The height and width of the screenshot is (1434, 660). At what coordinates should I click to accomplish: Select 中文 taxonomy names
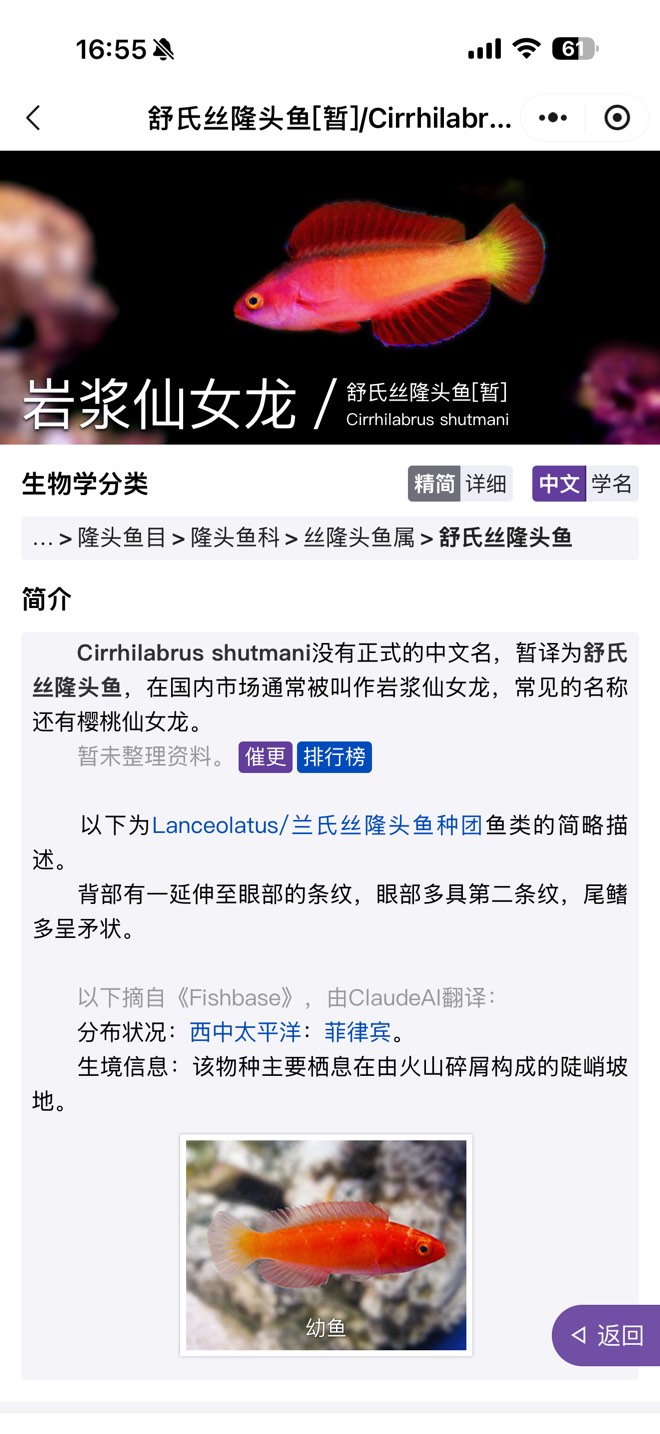(x=559, y=484)
